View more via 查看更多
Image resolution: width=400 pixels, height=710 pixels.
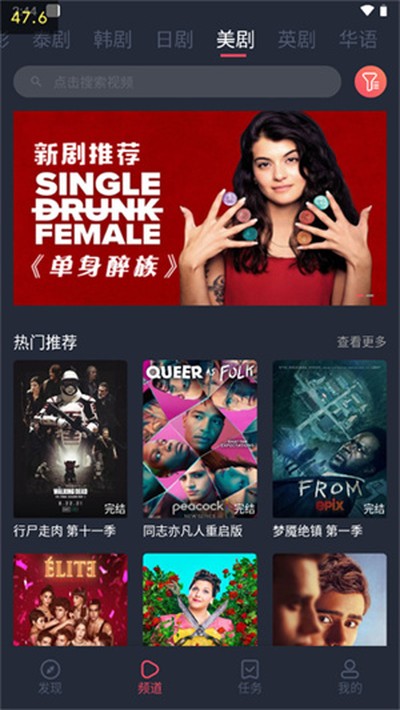click(361, 342)
